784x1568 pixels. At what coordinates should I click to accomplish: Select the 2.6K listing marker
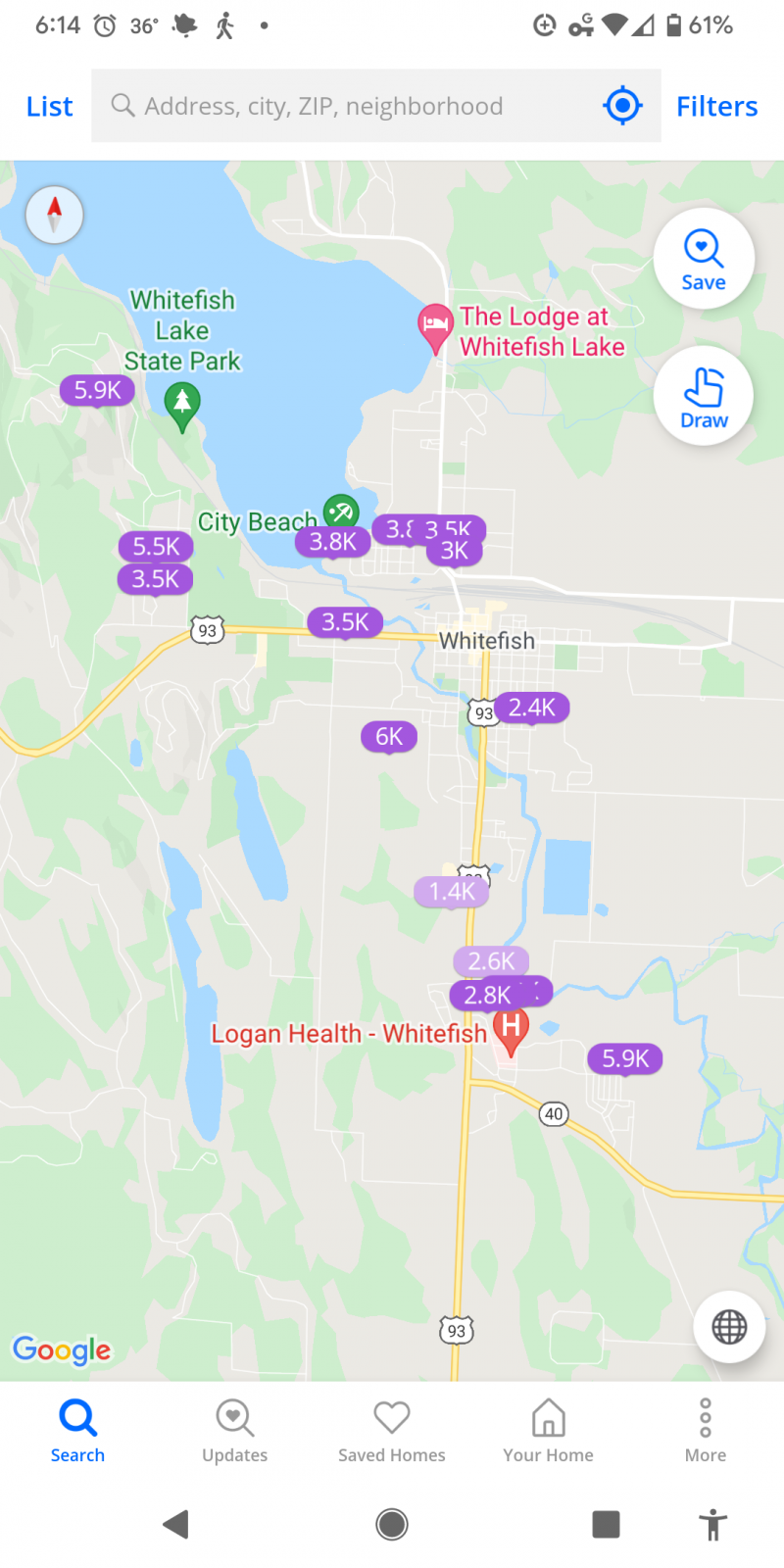pos(491,960)
